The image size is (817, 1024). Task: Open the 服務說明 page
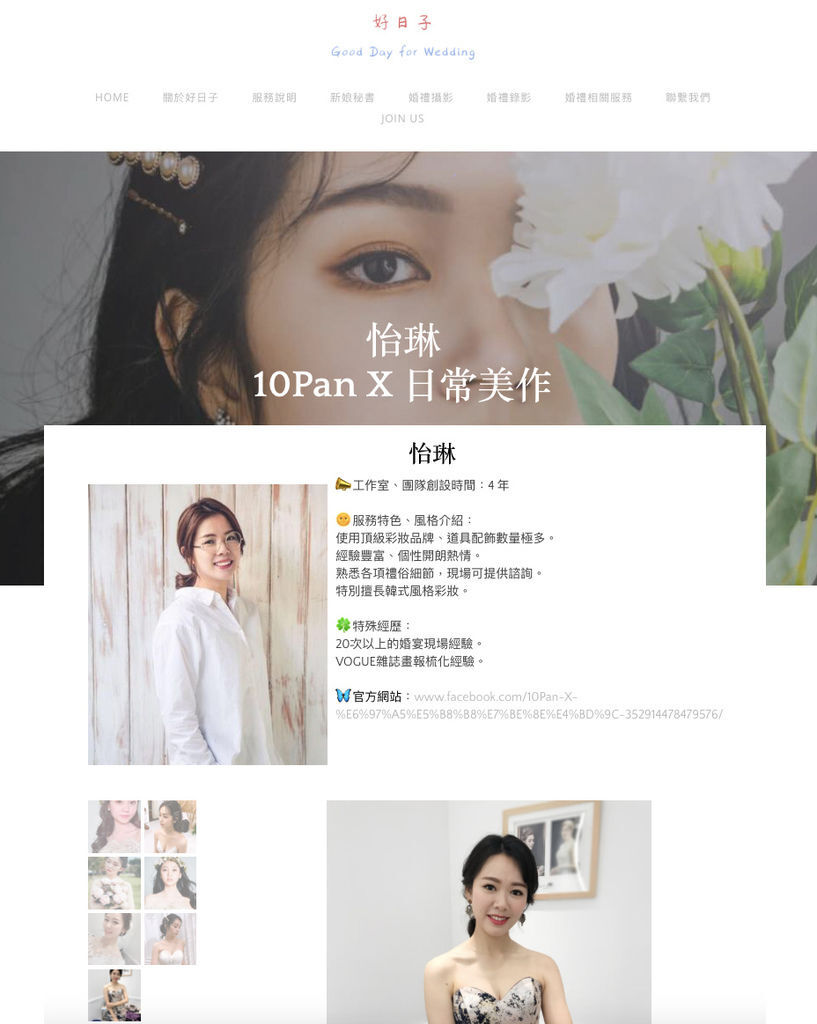[x=274, y=98]
